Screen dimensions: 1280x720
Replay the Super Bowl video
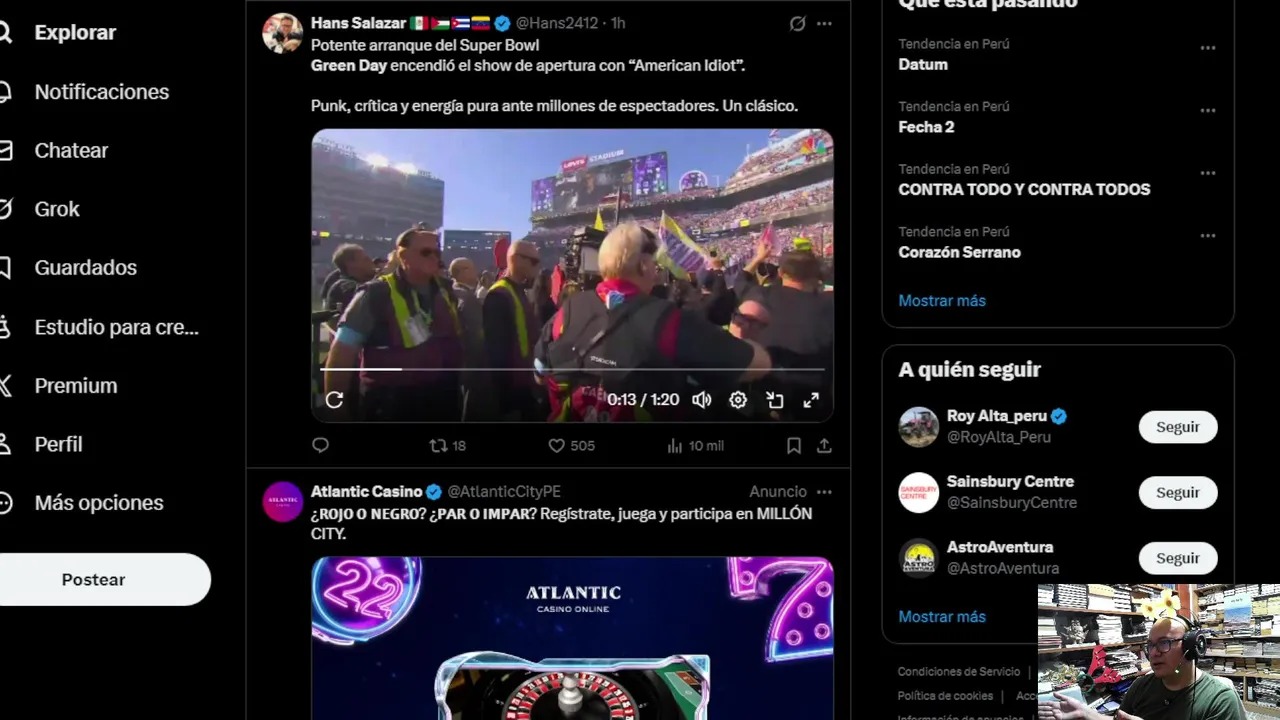coord(334,400)
